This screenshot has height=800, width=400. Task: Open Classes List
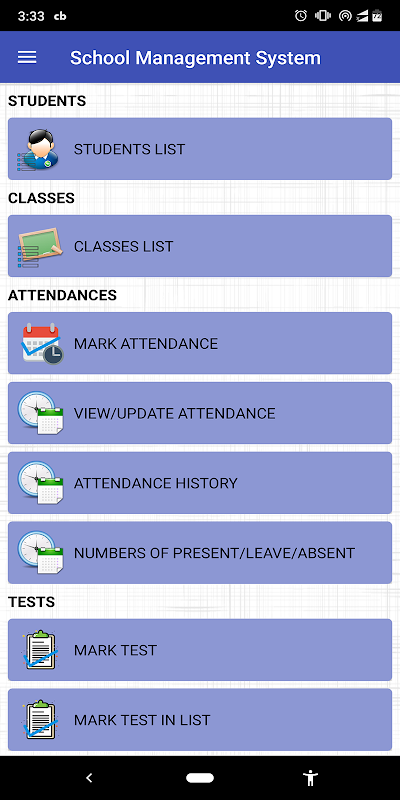coord(200,246)
